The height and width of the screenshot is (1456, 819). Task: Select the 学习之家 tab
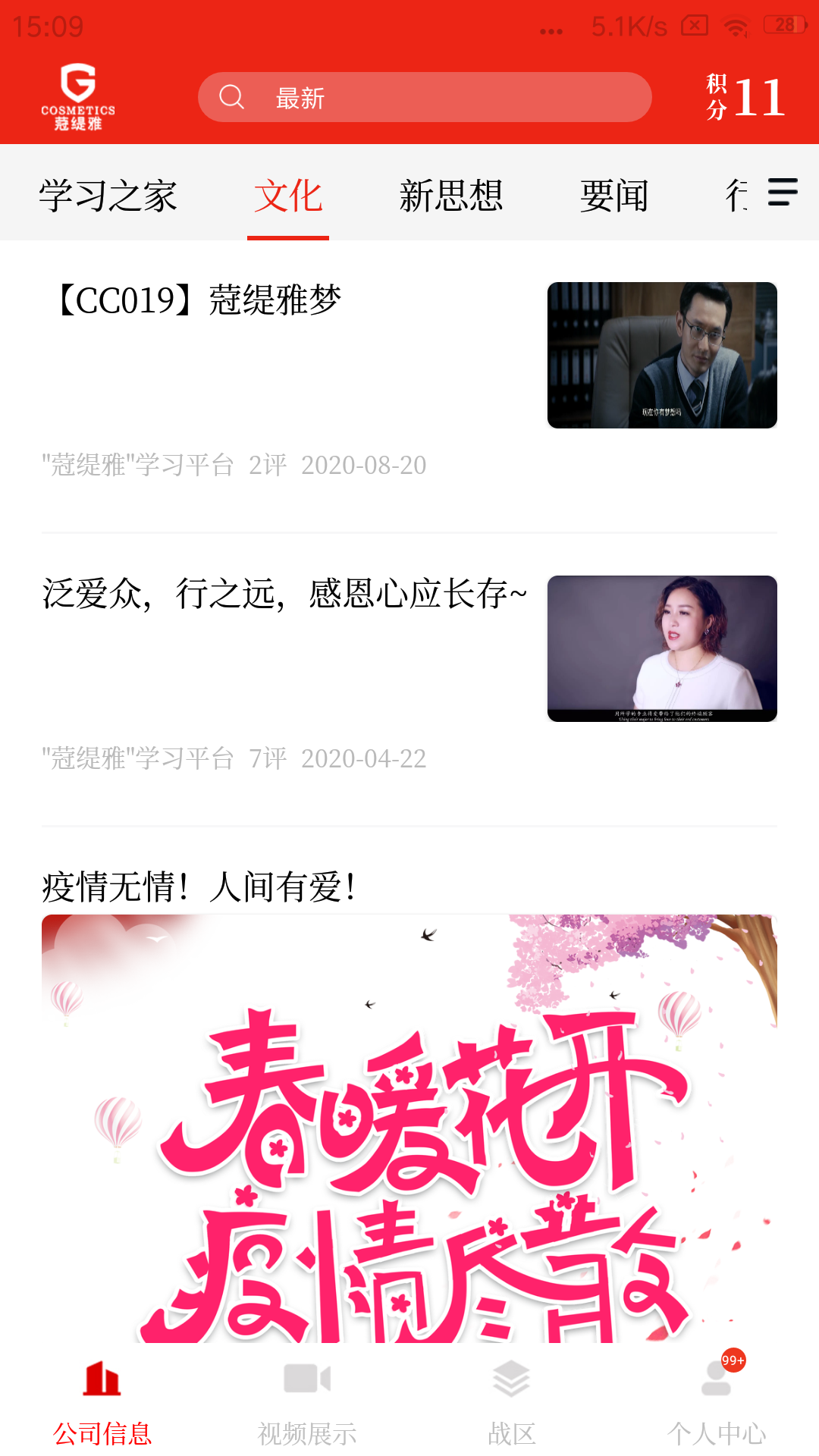pos(108,195)
